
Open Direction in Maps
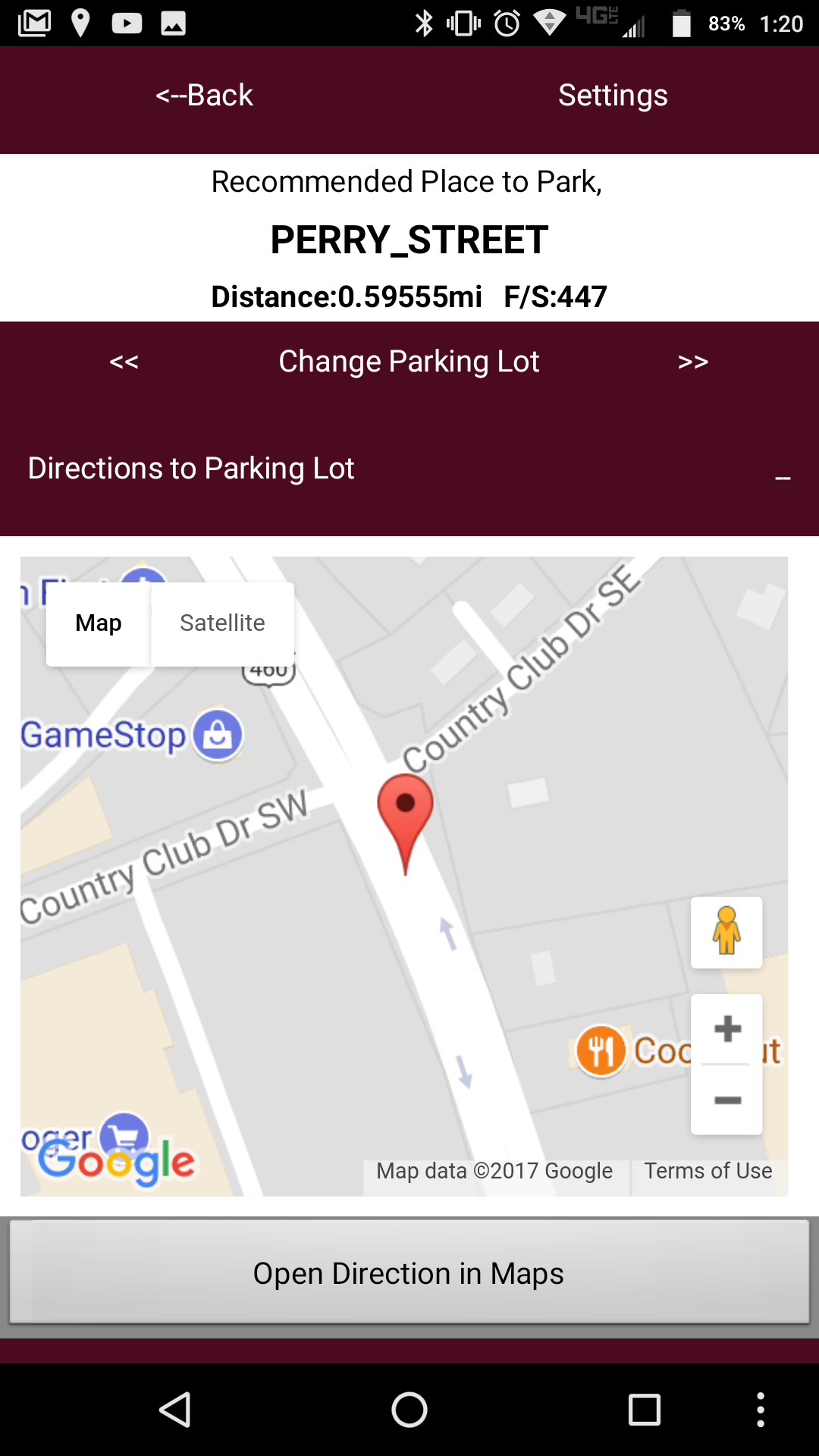click(409, 1273)
